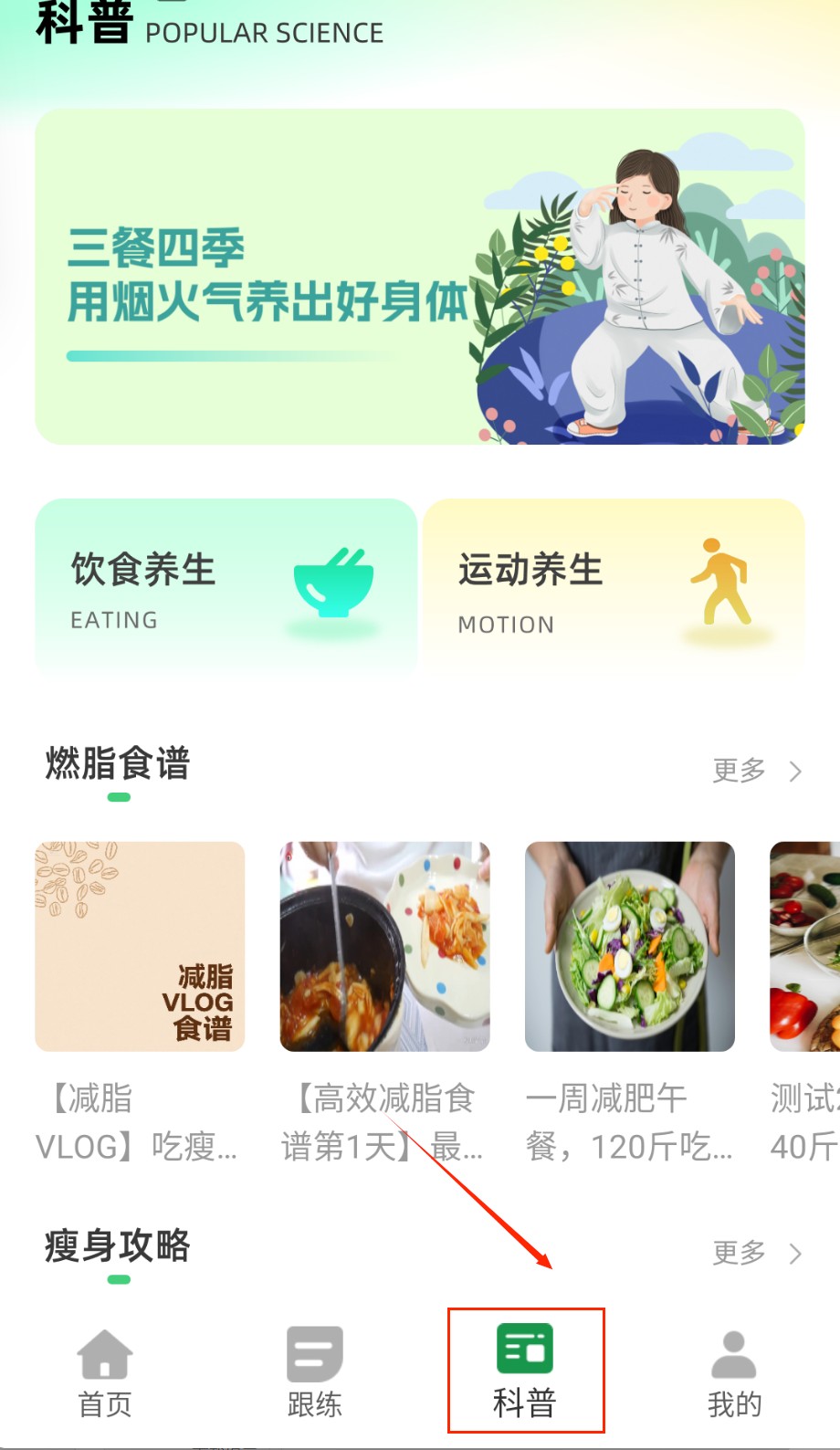Open the 饮食养生 category

click(226, 586)
